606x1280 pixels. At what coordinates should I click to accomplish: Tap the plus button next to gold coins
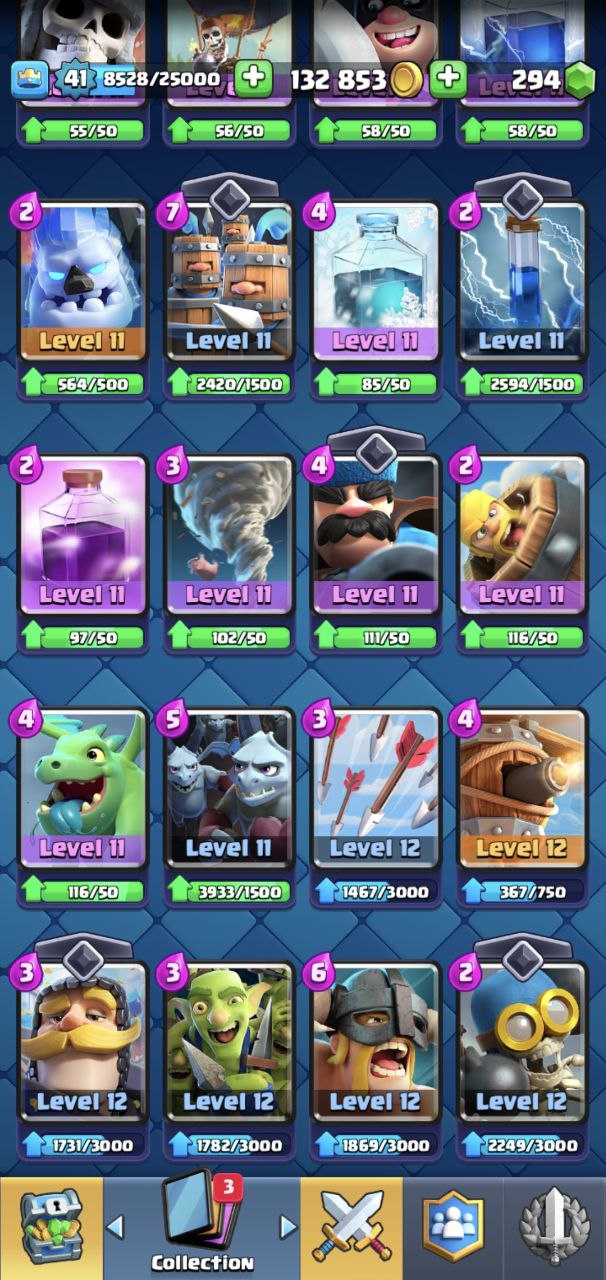click(x=449, y=79)
